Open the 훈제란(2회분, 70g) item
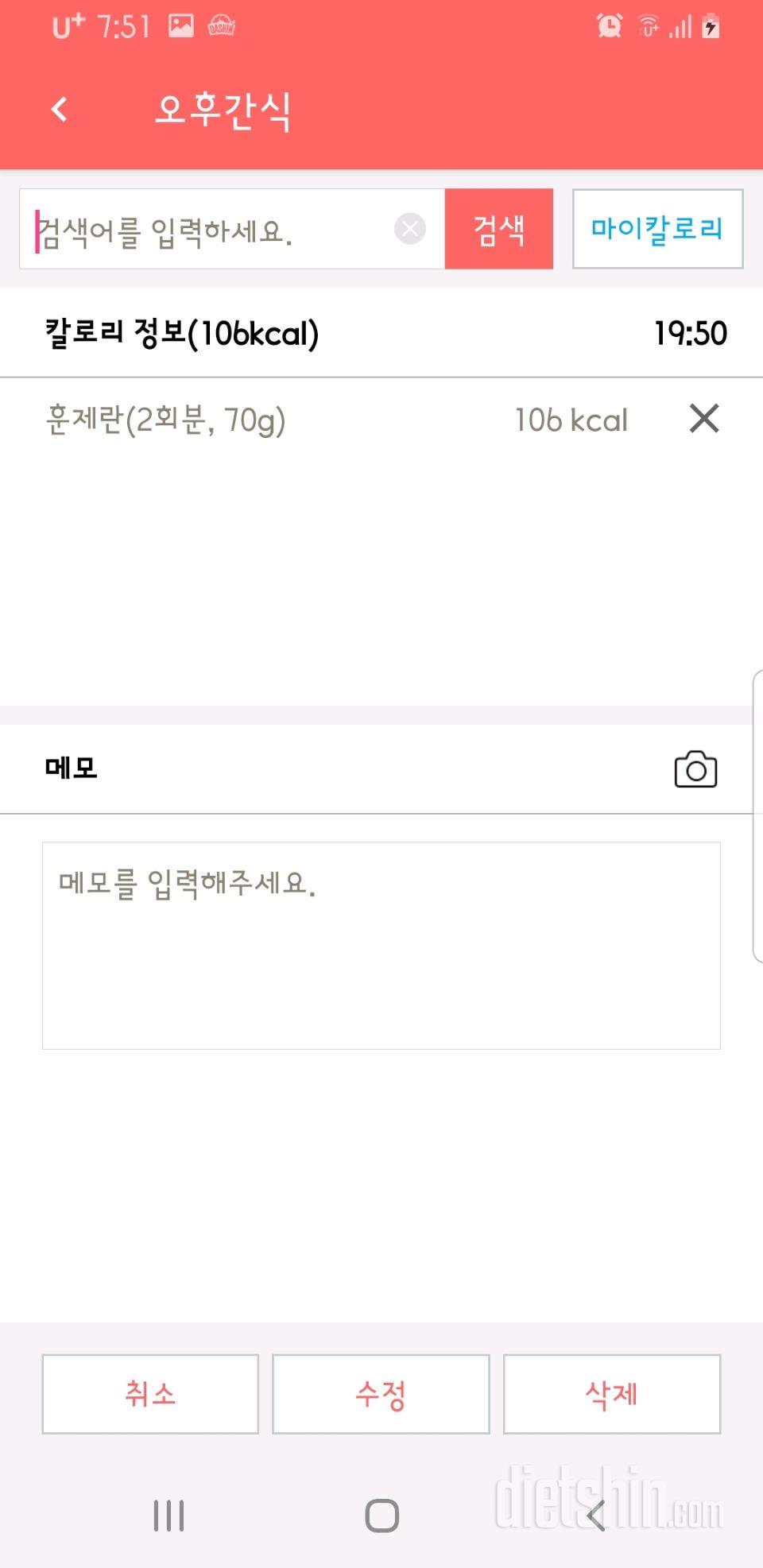Screen dimensions: 763x1568 (x=166, y=420)
